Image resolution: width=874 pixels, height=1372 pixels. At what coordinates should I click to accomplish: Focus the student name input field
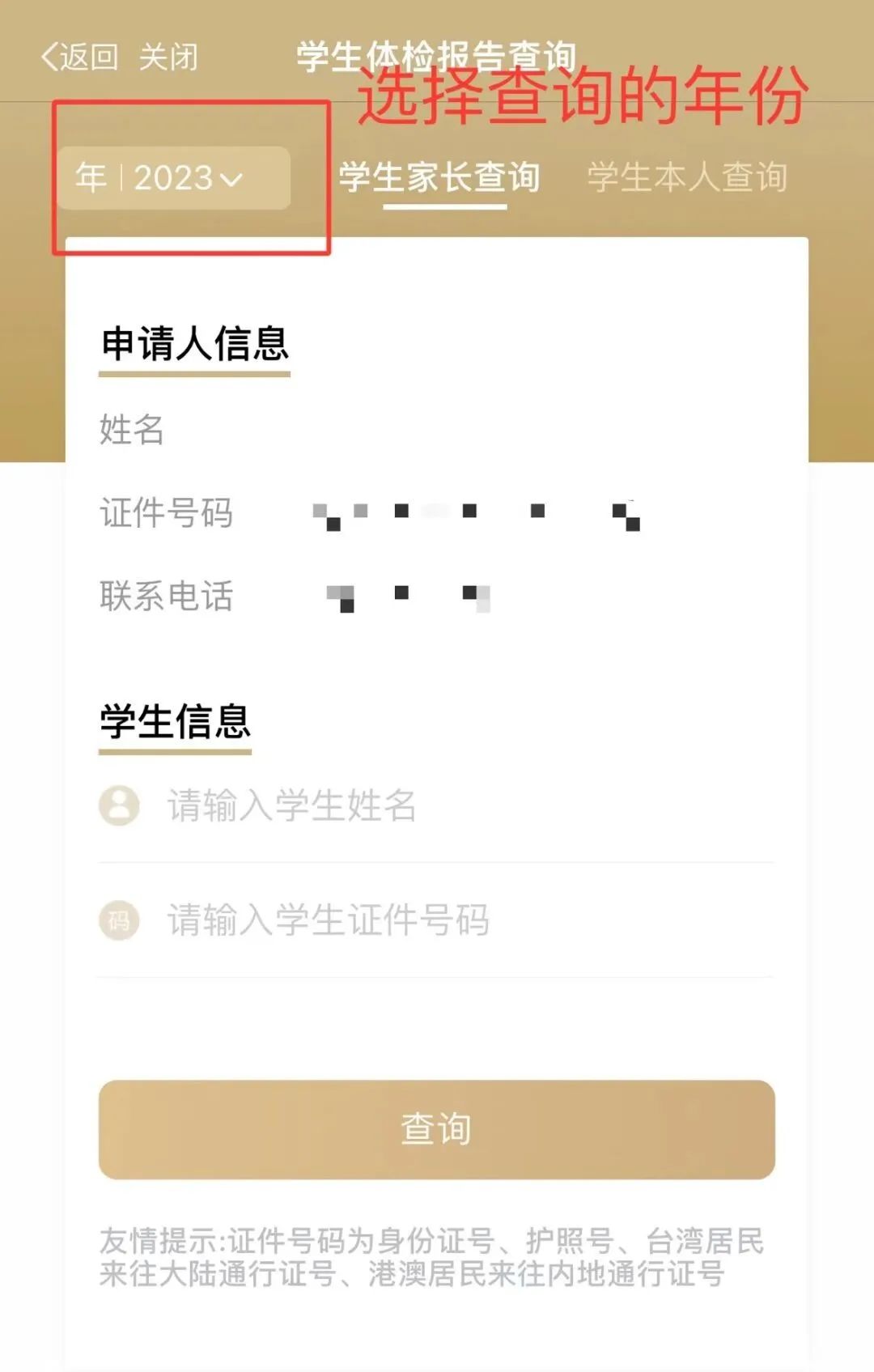coord(453,806)
